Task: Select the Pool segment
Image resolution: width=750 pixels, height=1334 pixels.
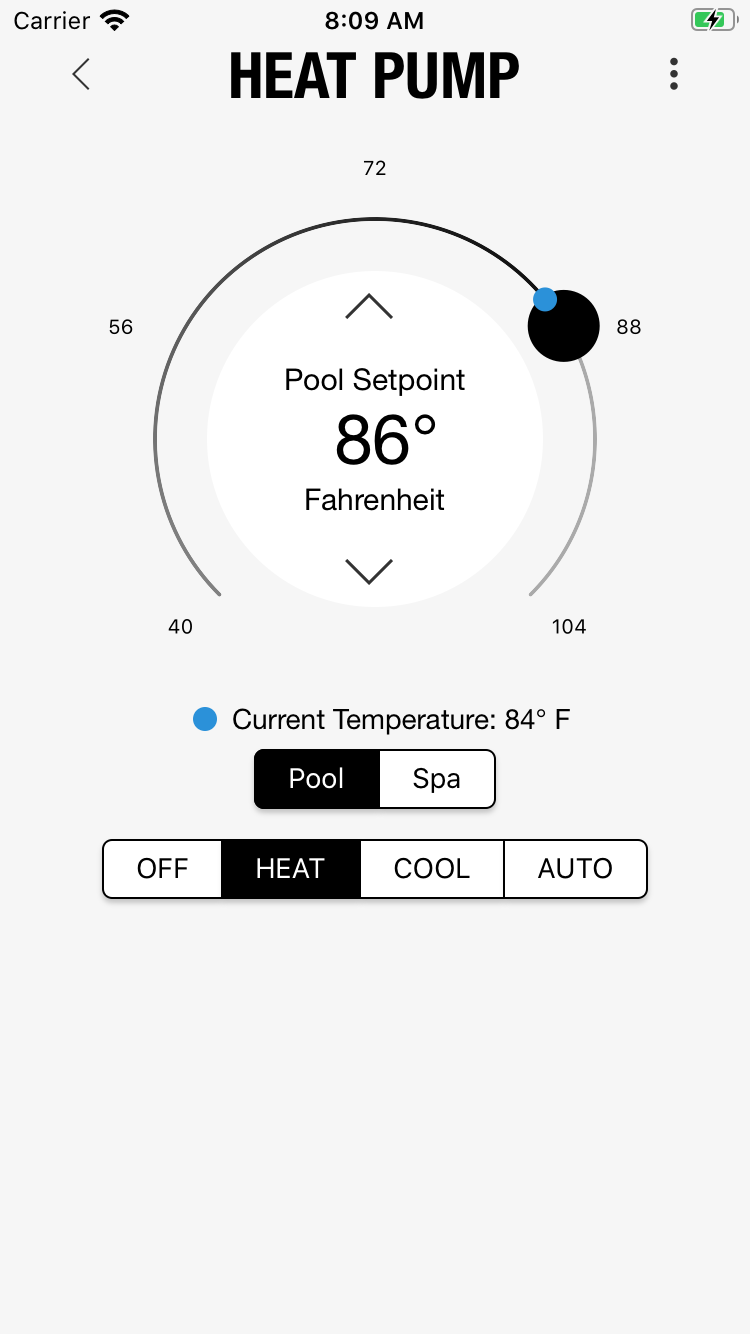Action: pos(317,779)
